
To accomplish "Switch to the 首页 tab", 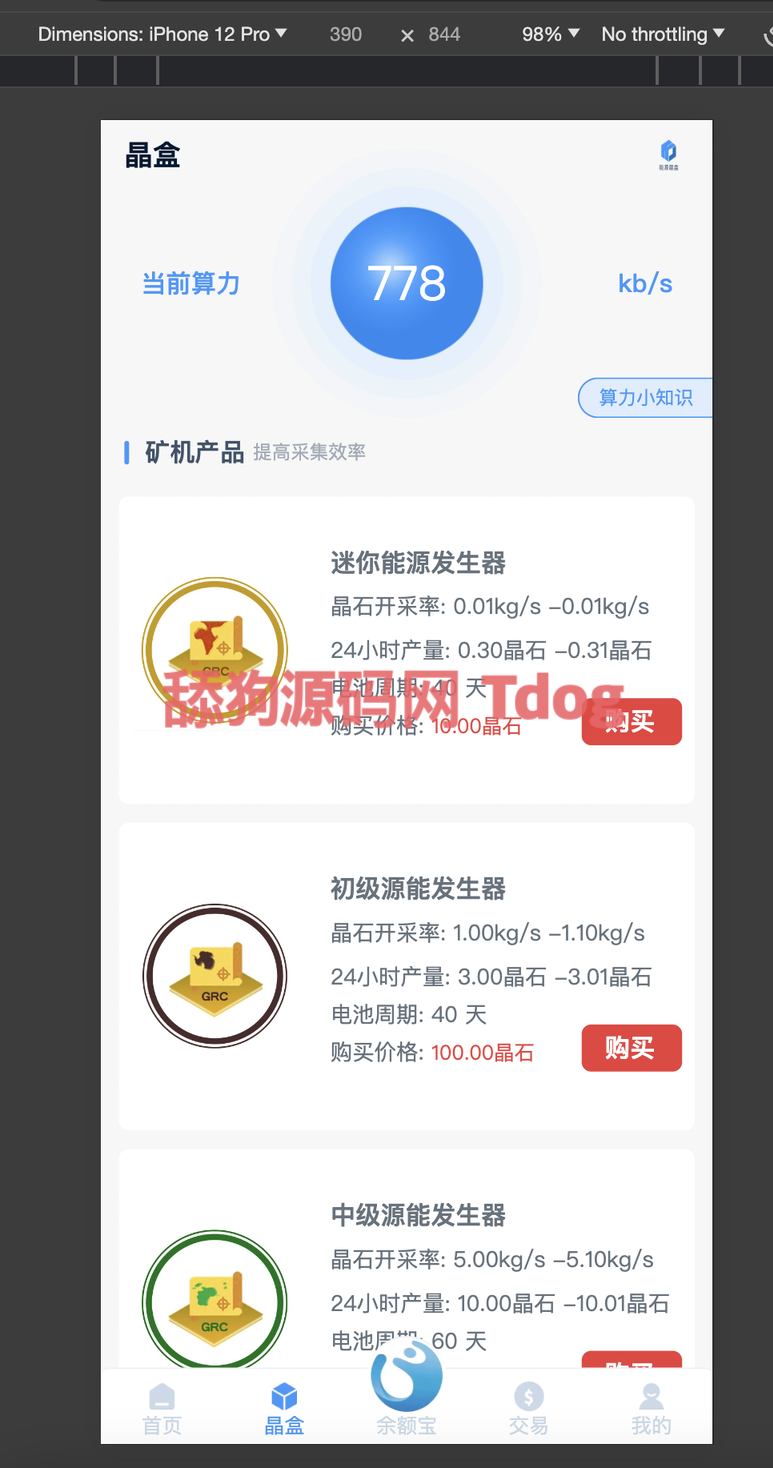I will [x=162, y=1409].
